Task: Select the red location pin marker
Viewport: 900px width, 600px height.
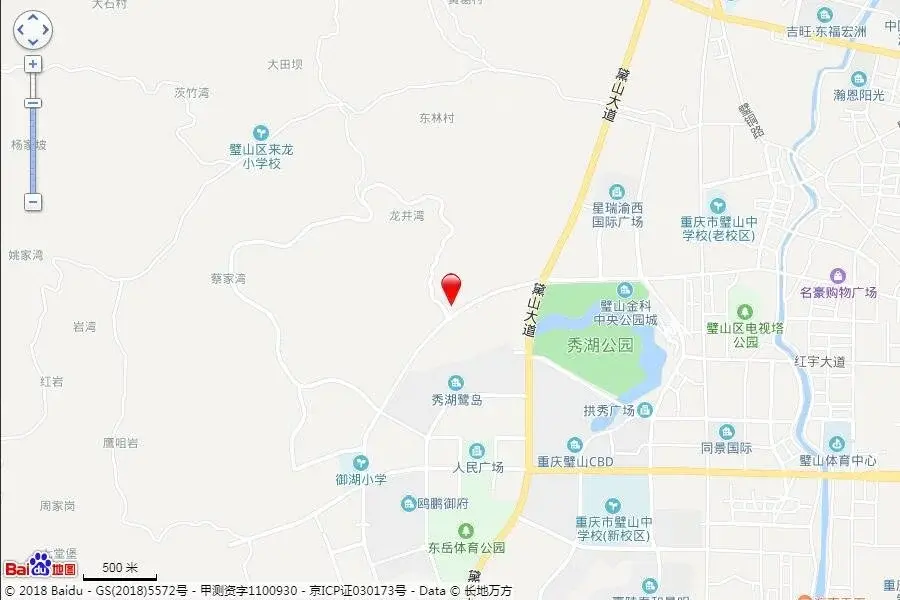Action: (452, 287)
